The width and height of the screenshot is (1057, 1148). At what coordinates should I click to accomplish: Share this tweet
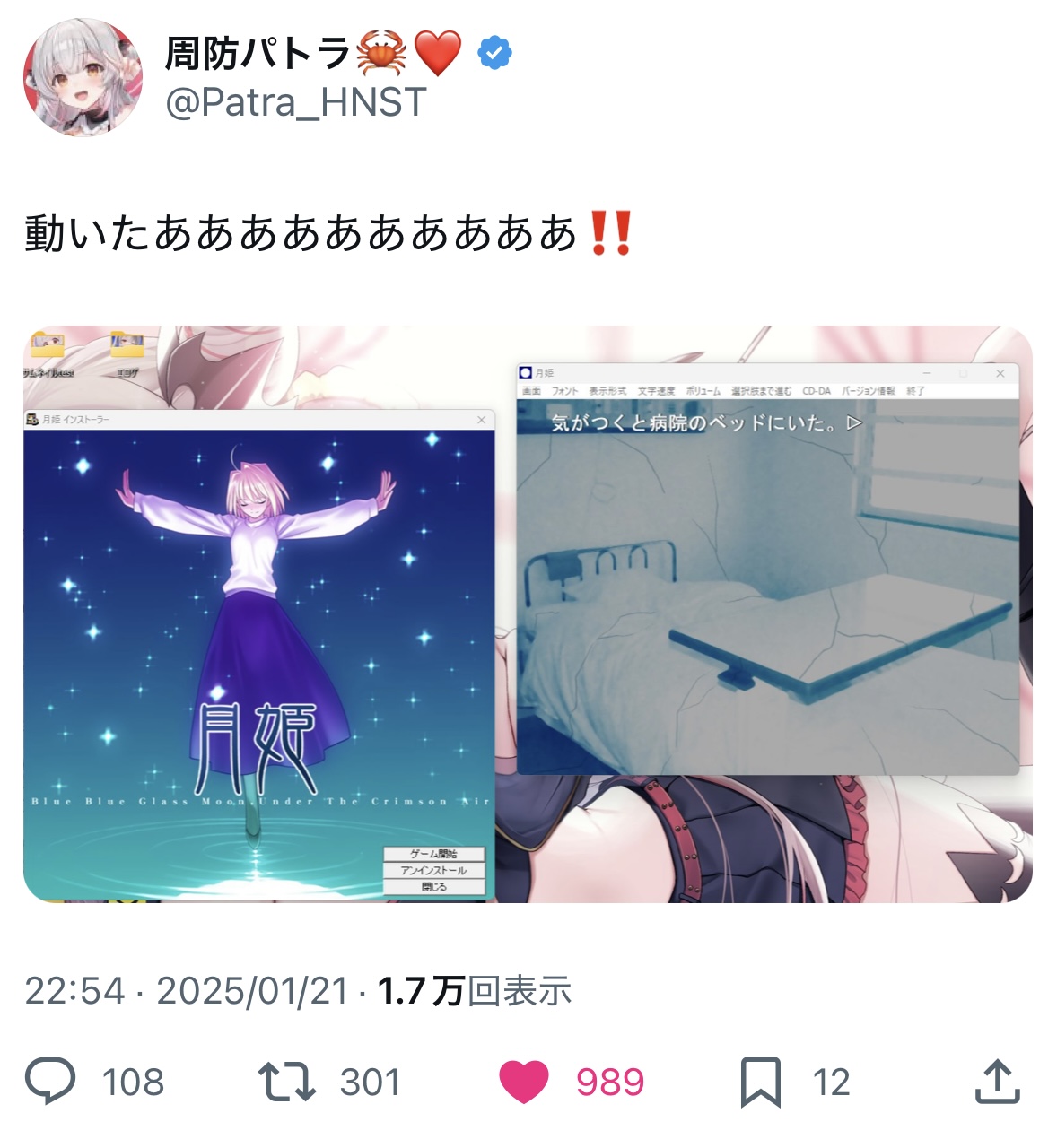point(998,1081)
